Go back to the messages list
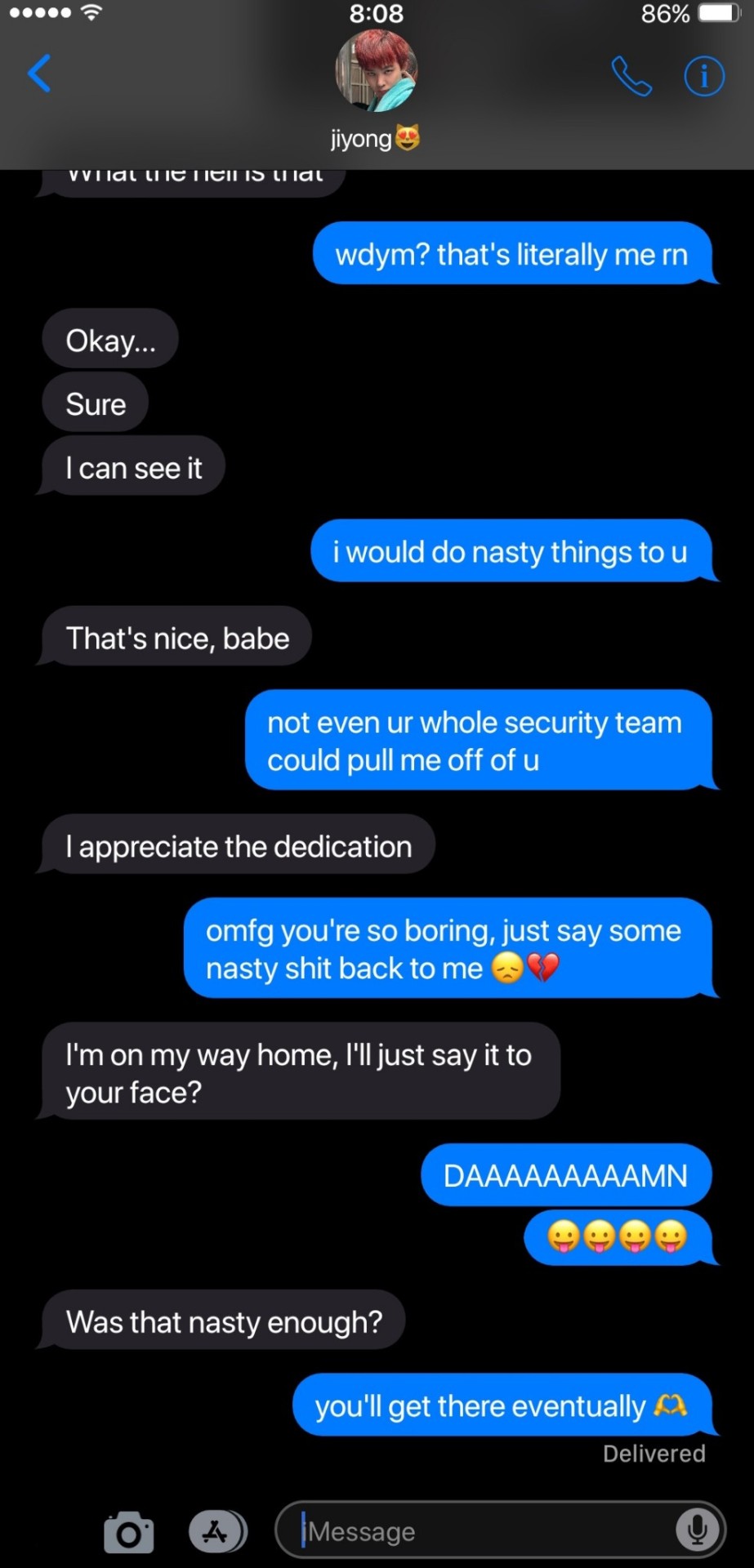754x1568 pixels. [39, 73]
